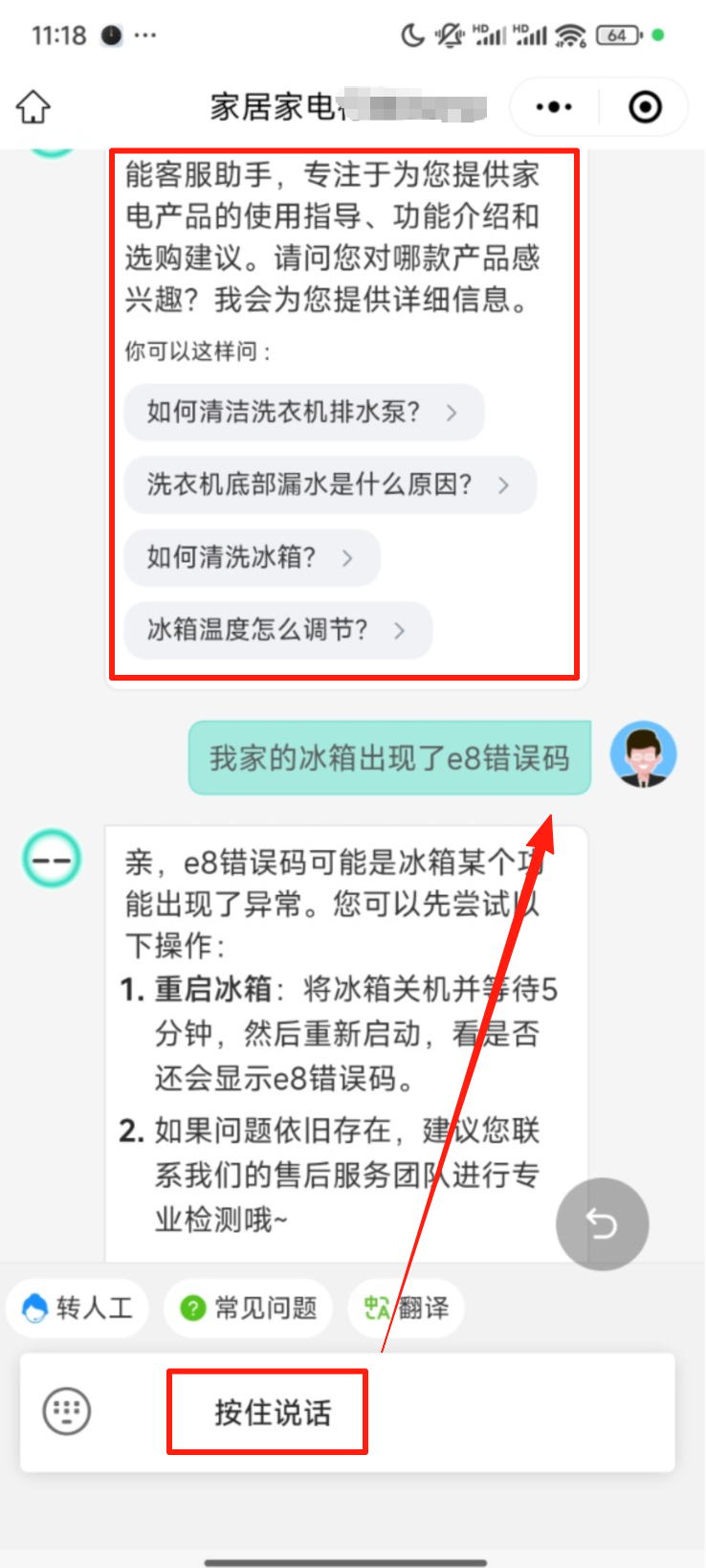
Task: Go to the mini program home
Action: [x=33, y=106]
